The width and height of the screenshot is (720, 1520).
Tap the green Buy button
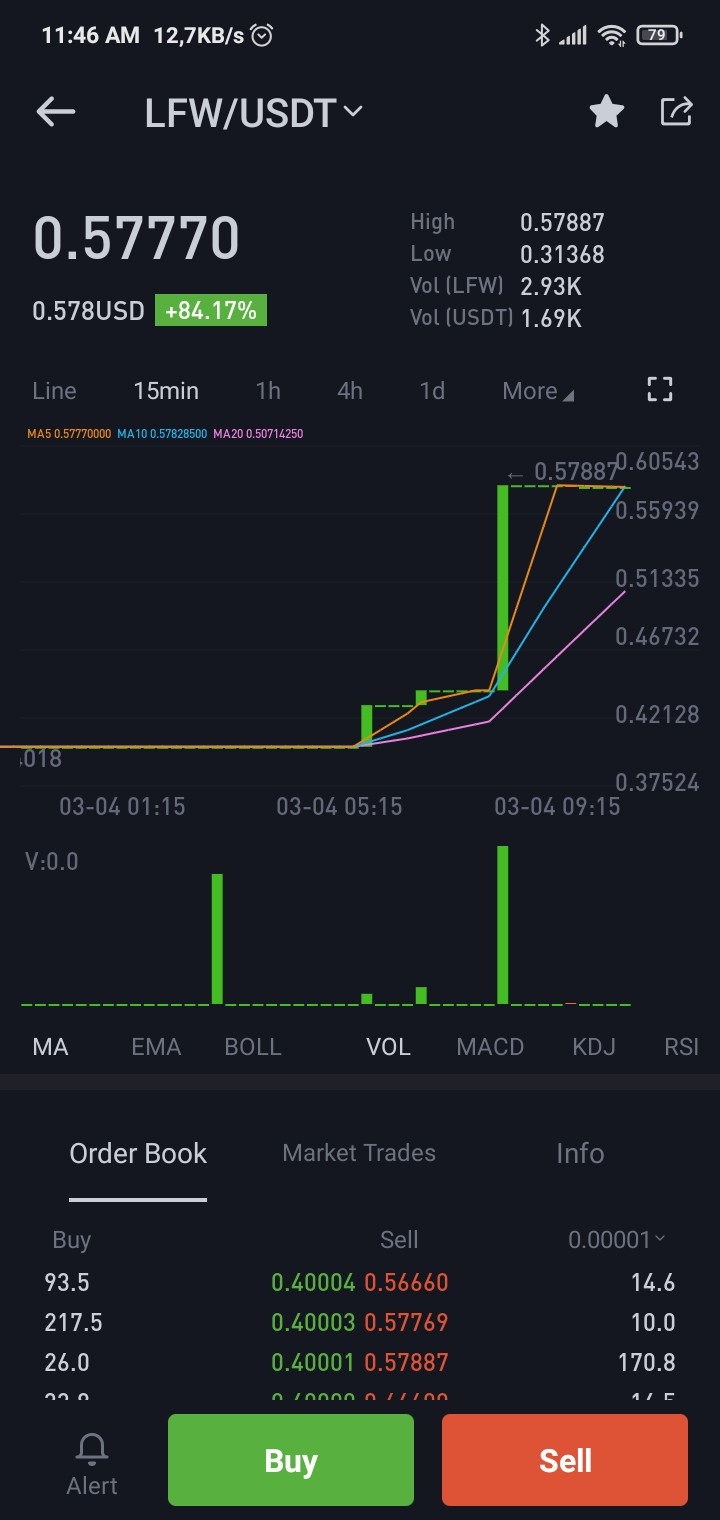click(x=291, y=1460)
